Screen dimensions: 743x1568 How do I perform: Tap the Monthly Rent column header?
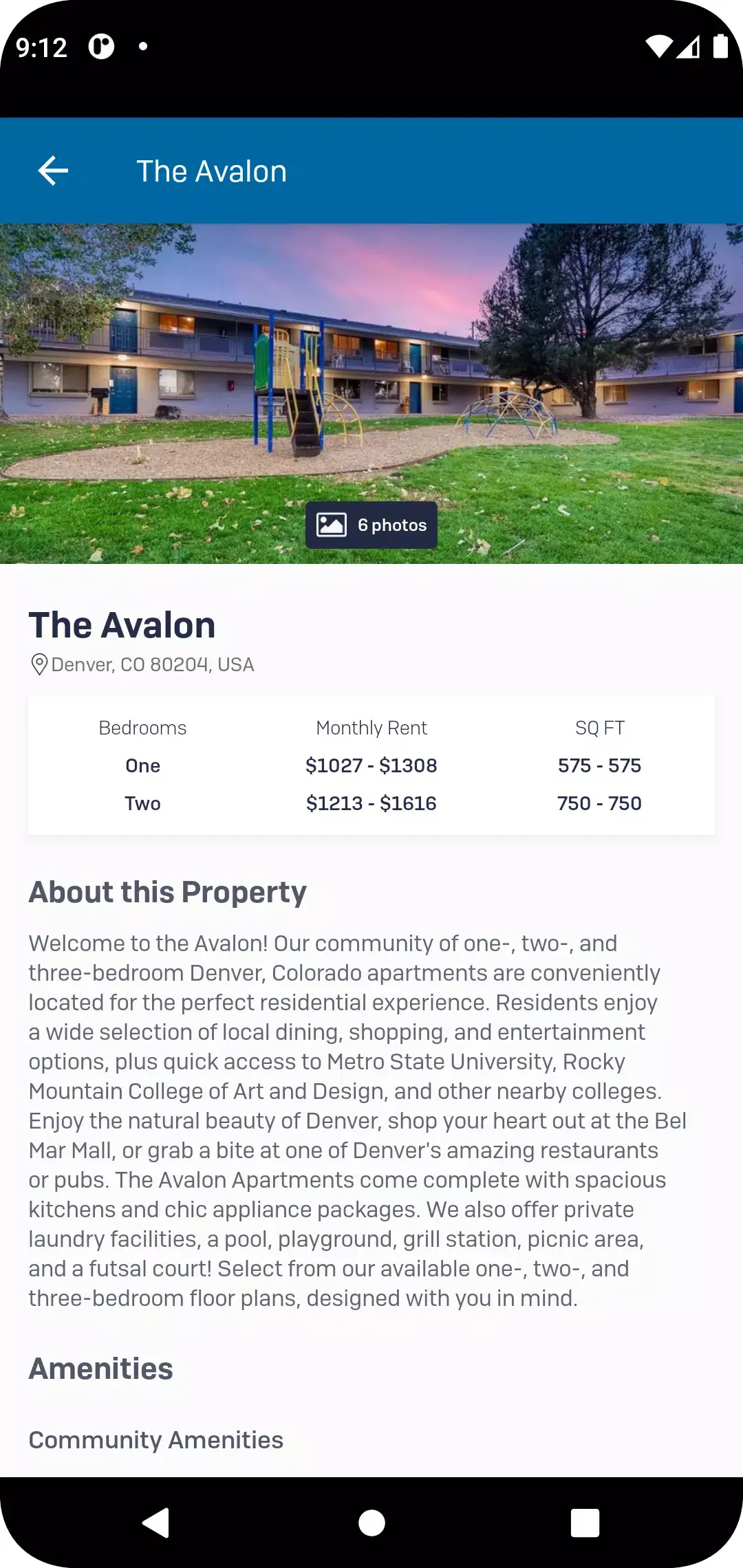tap(371, 727)
